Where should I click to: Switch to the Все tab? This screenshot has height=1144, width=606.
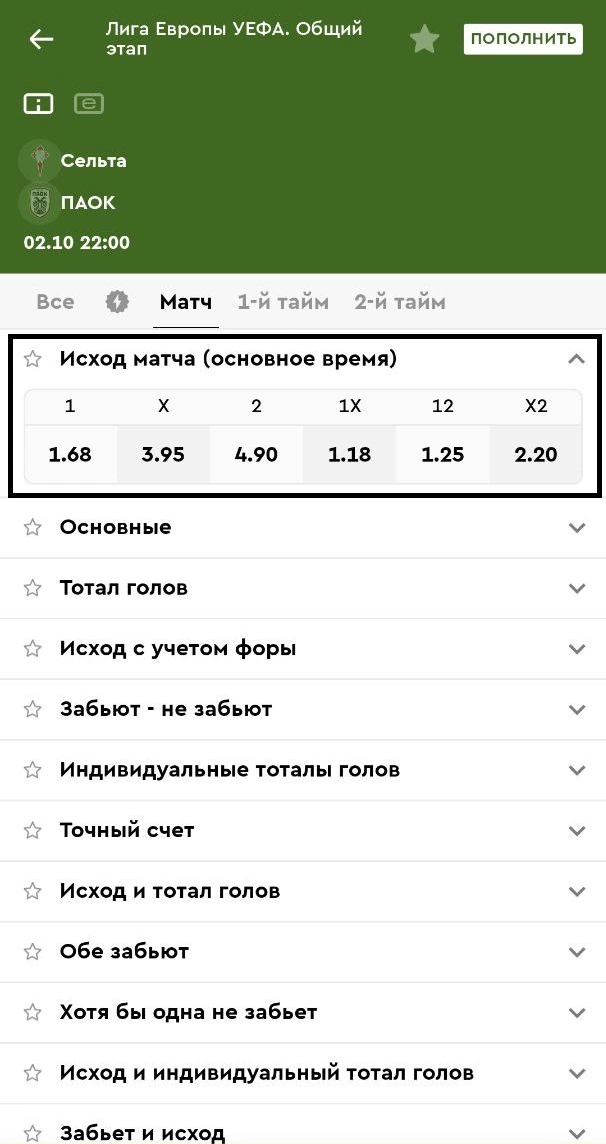(x=55, y=302)
